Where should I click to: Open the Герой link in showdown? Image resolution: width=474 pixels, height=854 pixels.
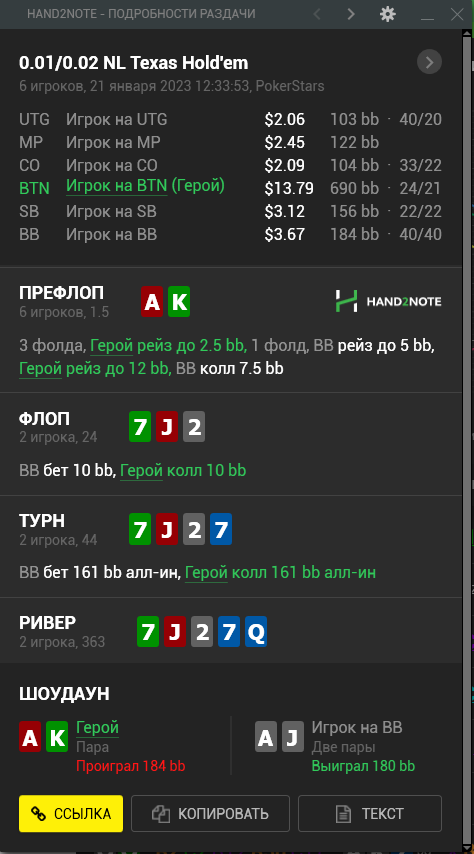pyautogui.click(x=98, y=728)
